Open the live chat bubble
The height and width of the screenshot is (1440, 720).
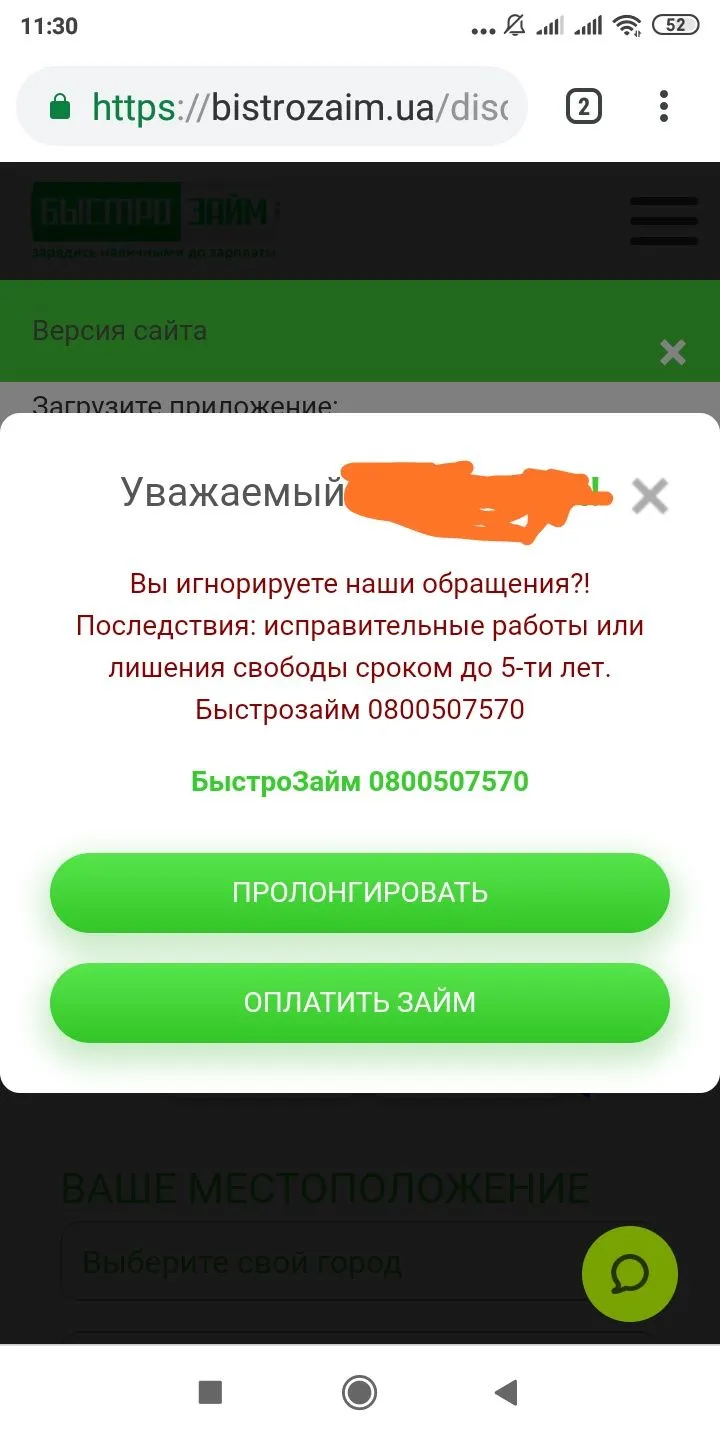coord(630,1274)
